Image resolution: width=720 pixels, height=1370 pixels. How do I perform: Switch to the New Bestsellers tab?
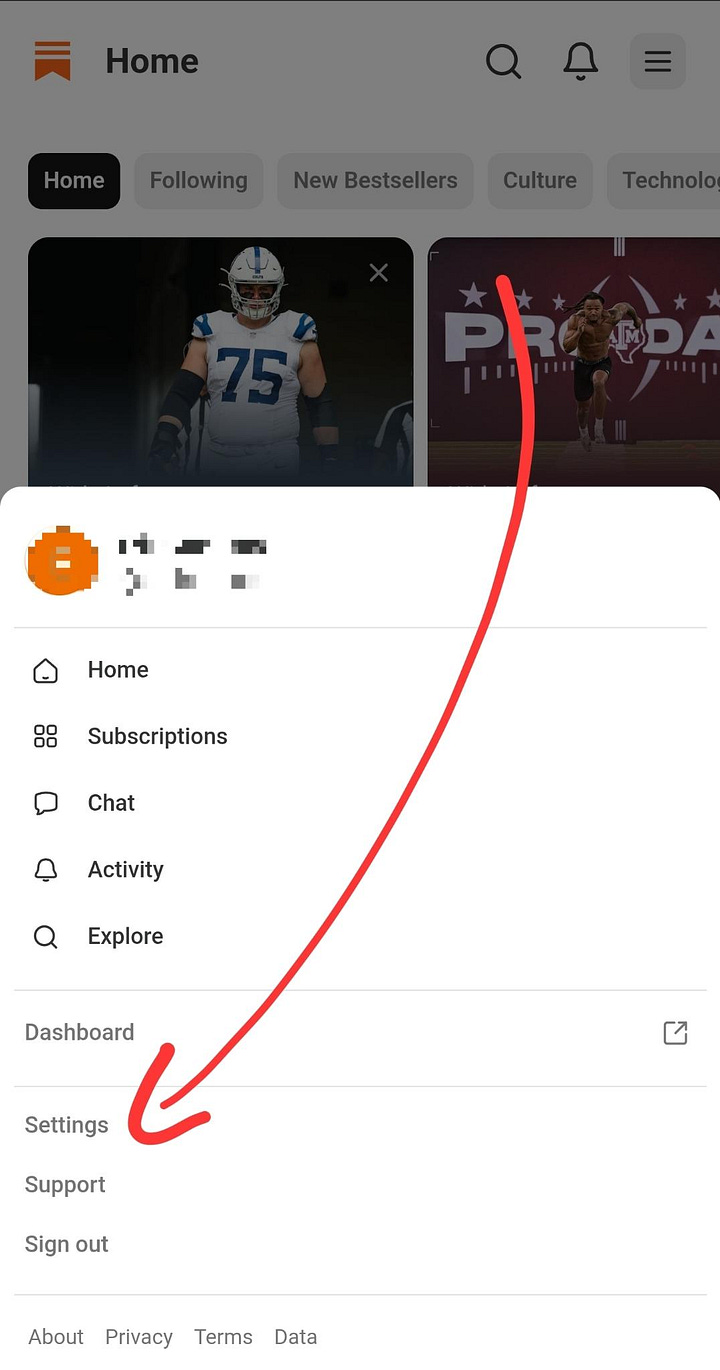(375, 181)
